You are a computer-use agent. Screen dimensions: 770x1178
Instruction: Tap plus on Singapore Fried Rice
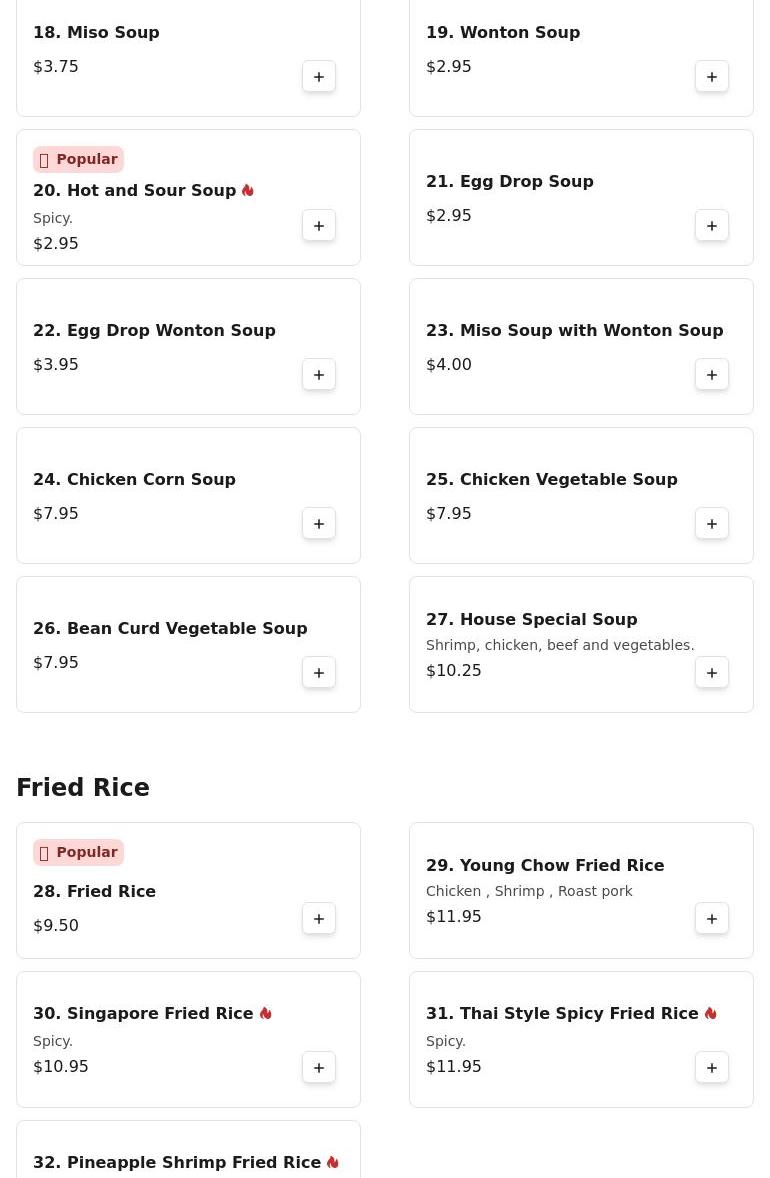[319, 1068]
